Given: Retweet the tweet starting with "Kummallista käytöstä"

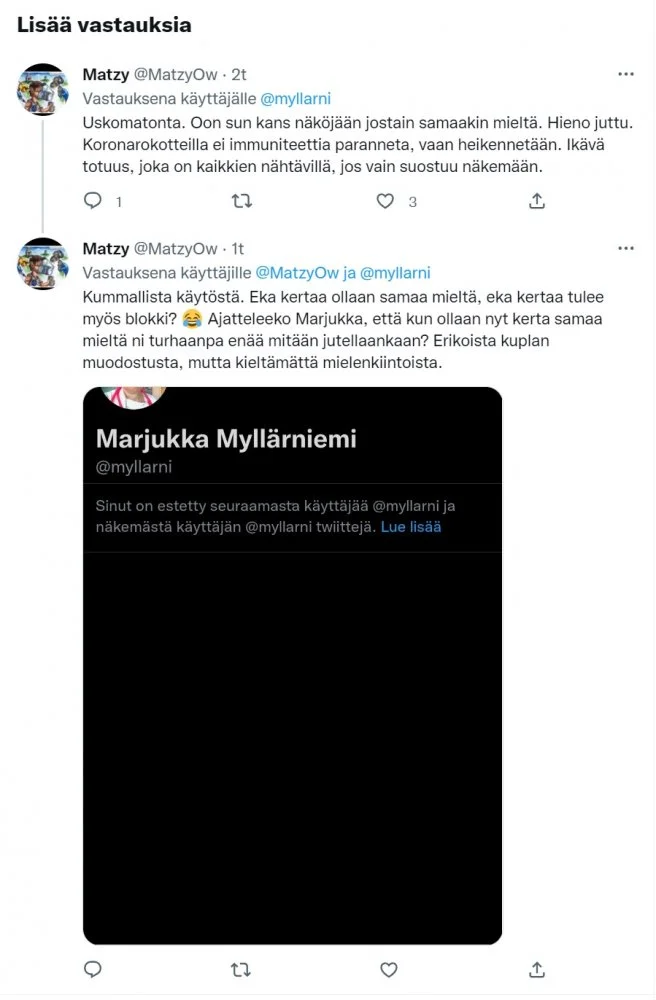Looking at the screenshot, I should [241, 969].
